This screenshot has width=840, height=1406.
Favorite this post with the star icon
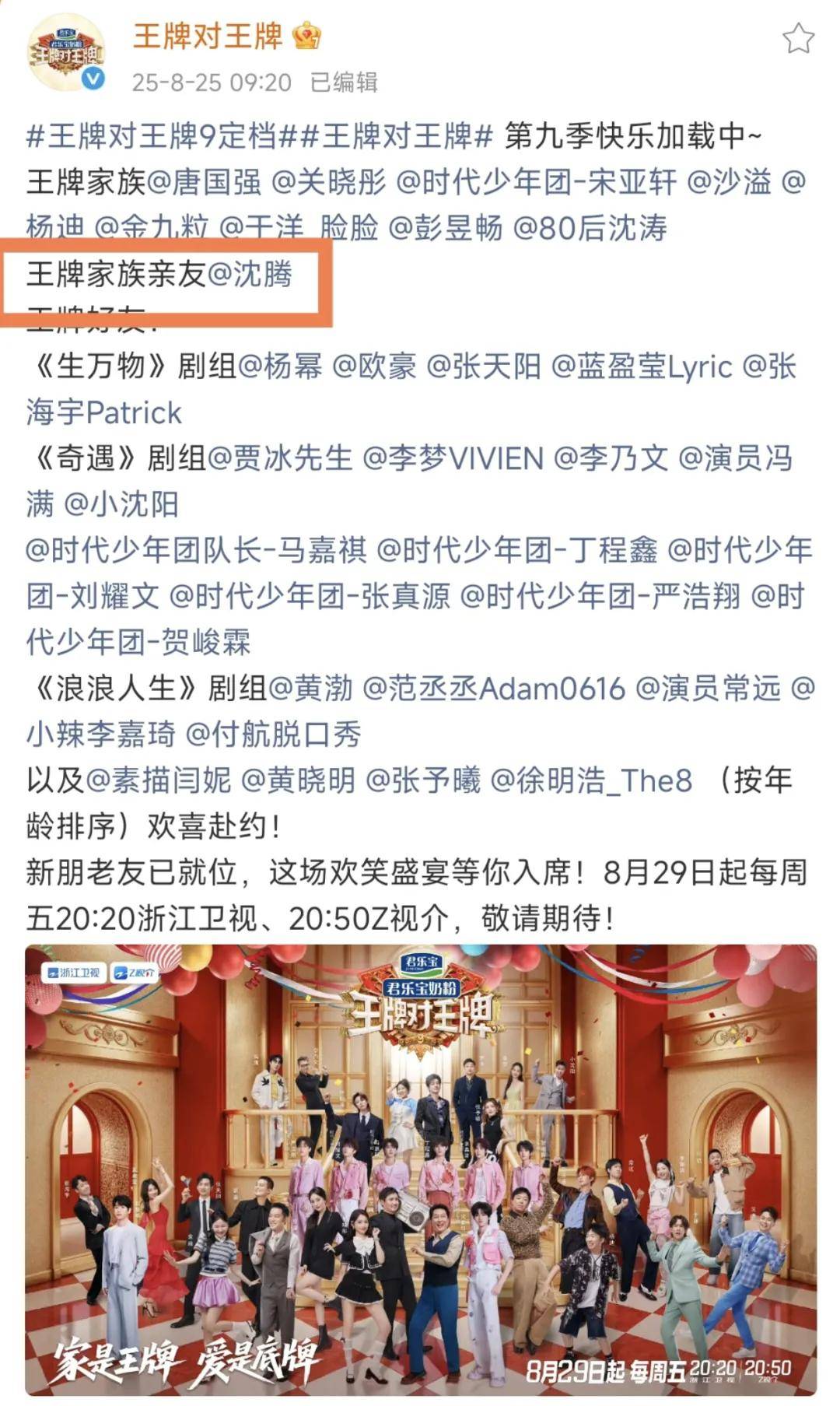[x=798, y=38]
